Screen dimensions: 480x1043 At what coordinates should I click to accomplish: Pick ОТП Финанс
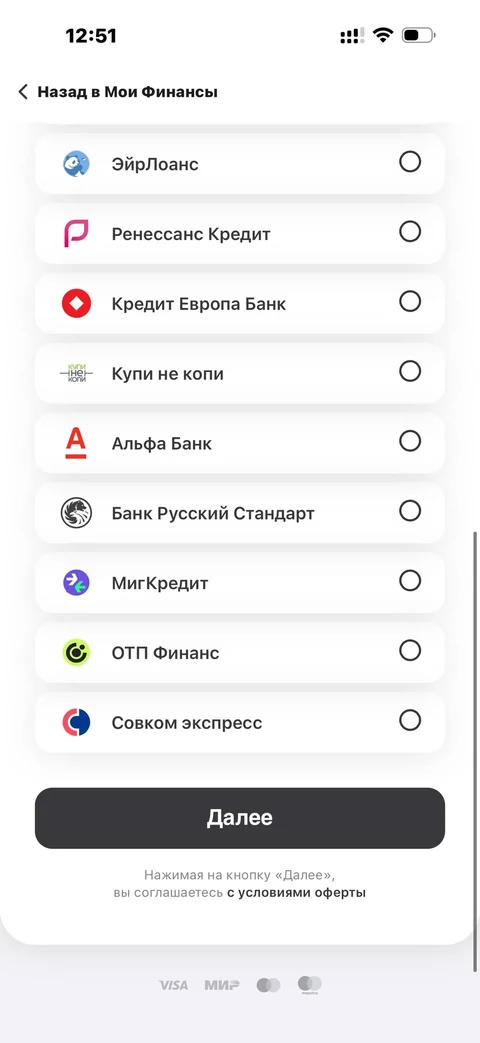(x=240, y=653)
